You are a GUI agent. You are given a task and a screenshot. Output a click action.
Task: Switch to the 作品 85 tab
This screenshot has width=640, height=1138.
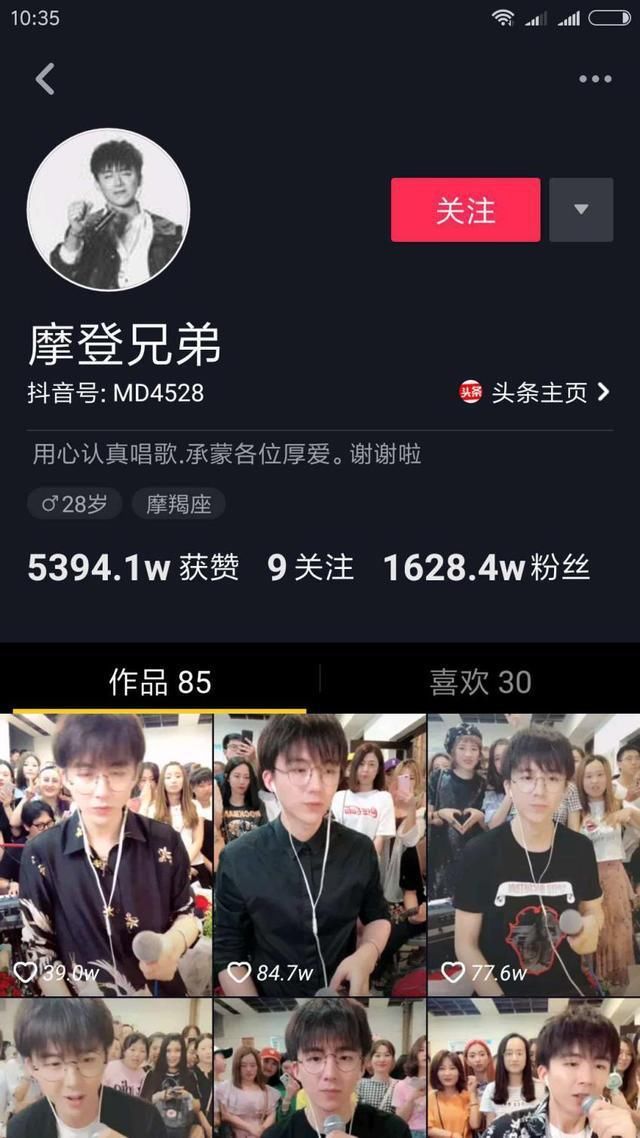point(160,682)
